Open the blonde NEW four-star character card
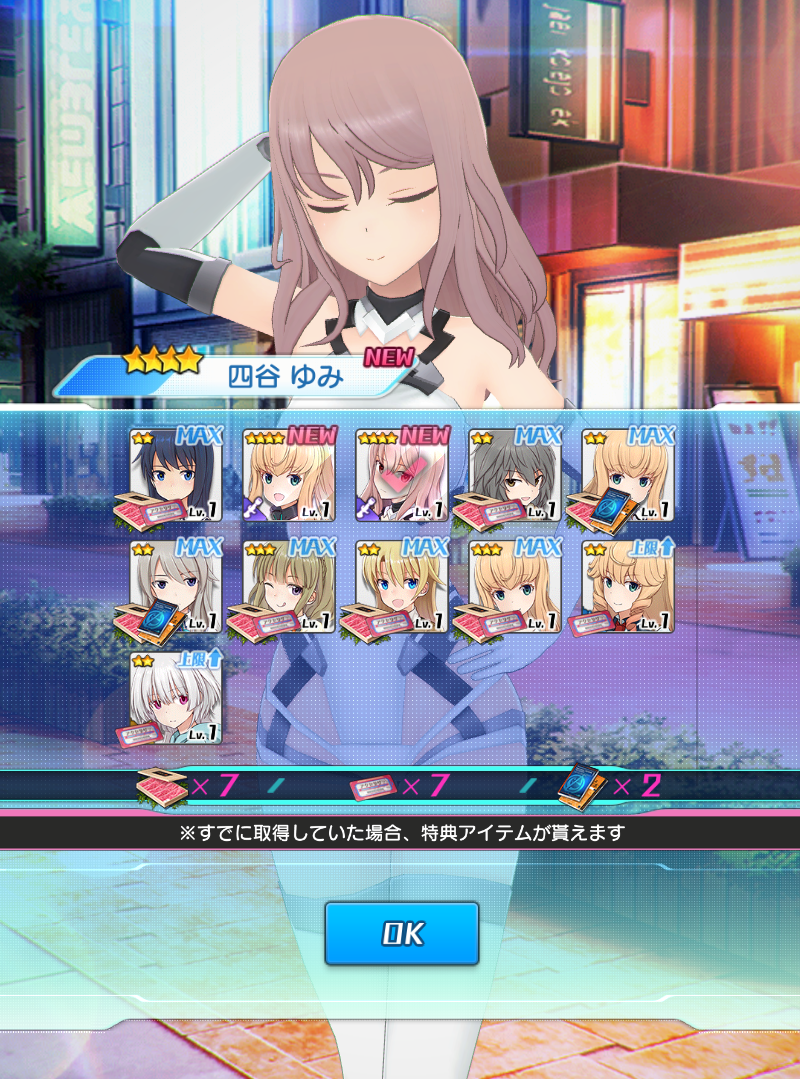 pos(289,475)
